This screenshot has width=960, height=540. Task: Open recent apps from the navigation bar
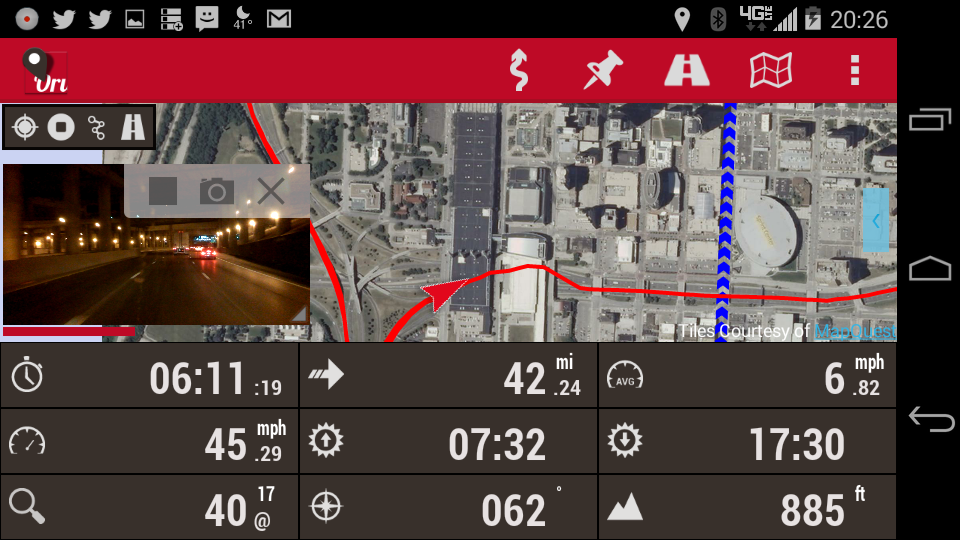click(930, 121)
